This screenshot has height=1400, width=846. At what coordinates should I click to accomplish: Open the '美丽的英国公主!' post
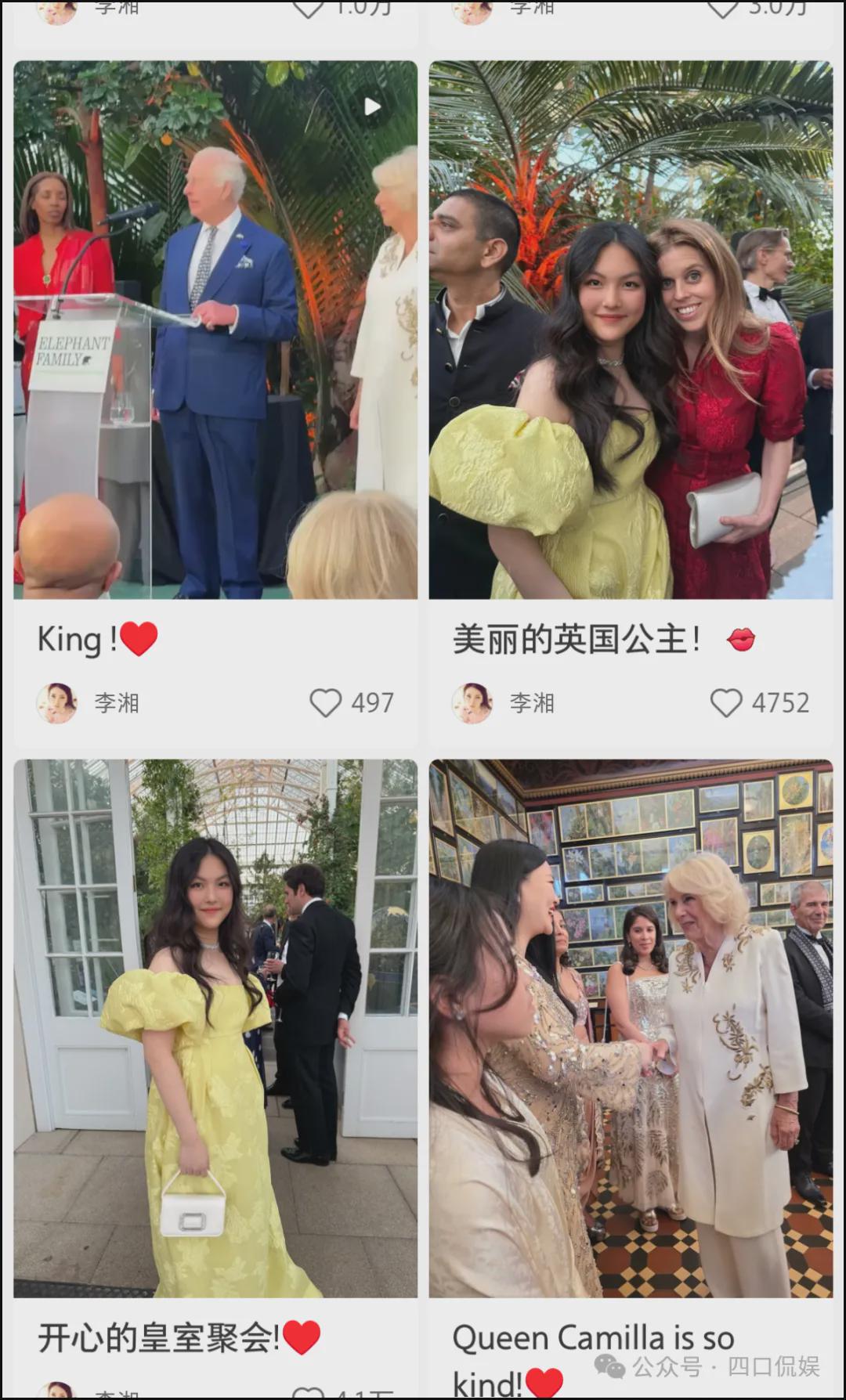631,329
